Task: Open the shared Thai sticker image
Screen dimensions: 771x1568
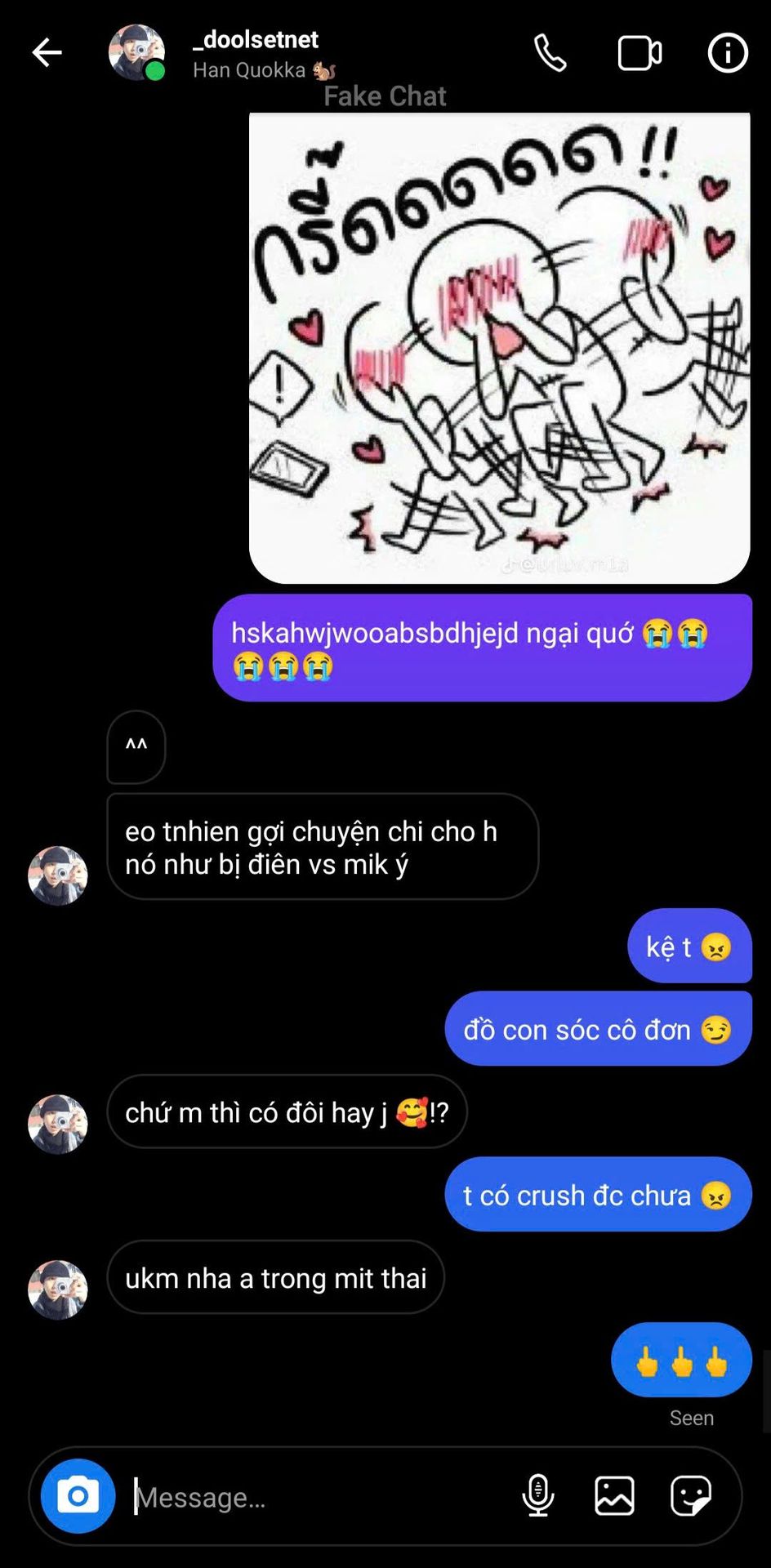Action: [x=499, y=348]
